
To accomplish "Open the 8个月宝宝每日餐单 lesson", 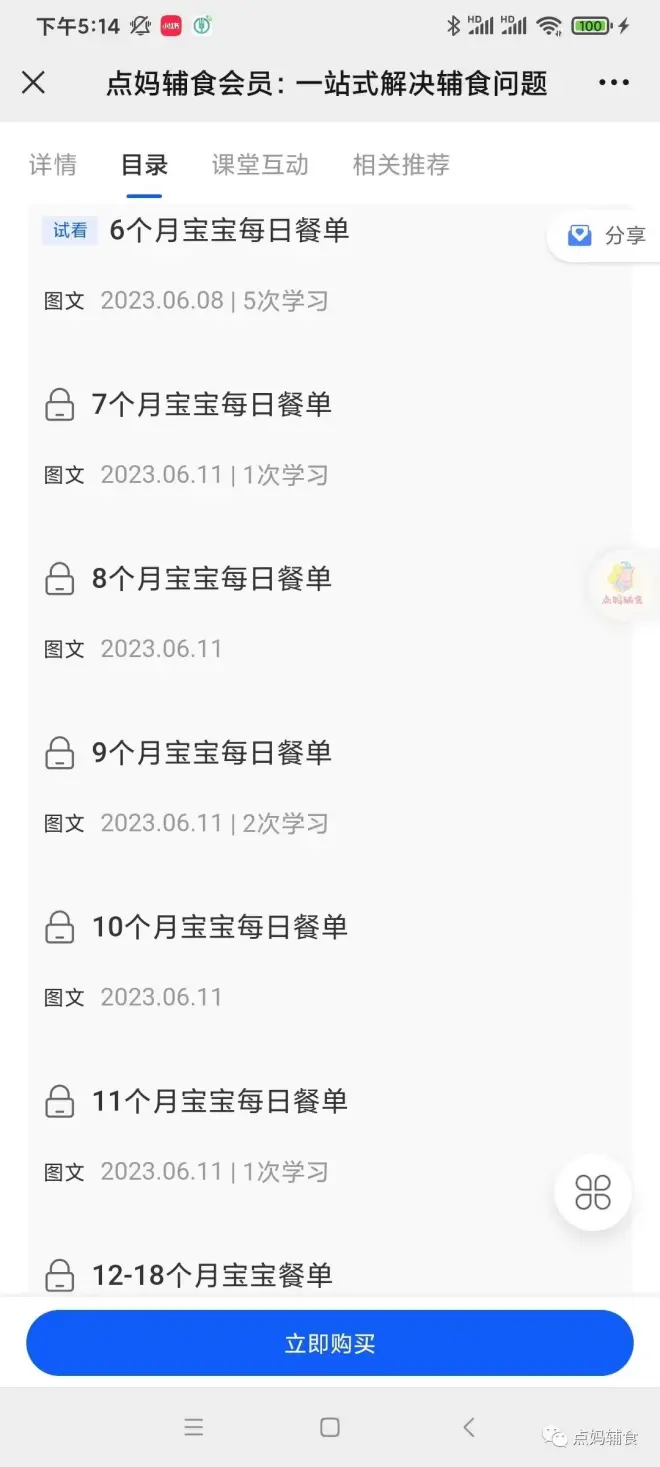I will click(x=212, y=579).
